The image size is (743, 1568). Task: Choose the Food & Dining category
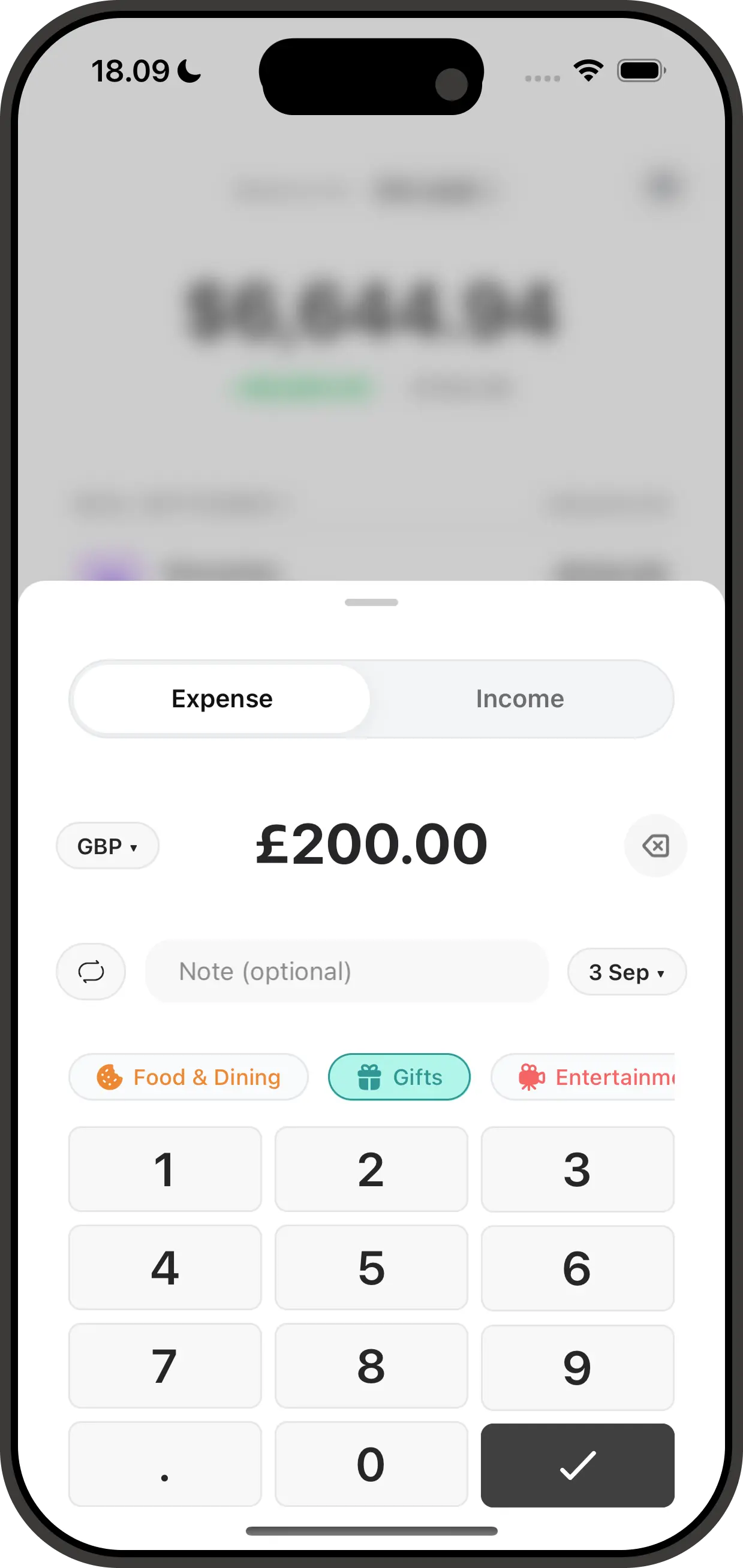click(x=189, y=1077)
